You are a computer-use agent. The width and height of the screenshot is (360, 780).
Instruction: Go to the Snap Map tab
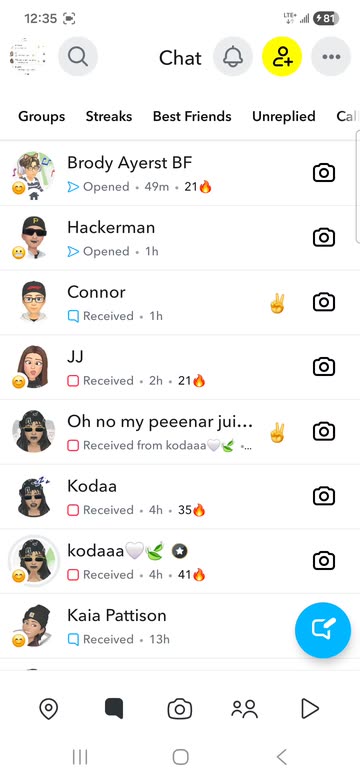click(x=49, y=708)
